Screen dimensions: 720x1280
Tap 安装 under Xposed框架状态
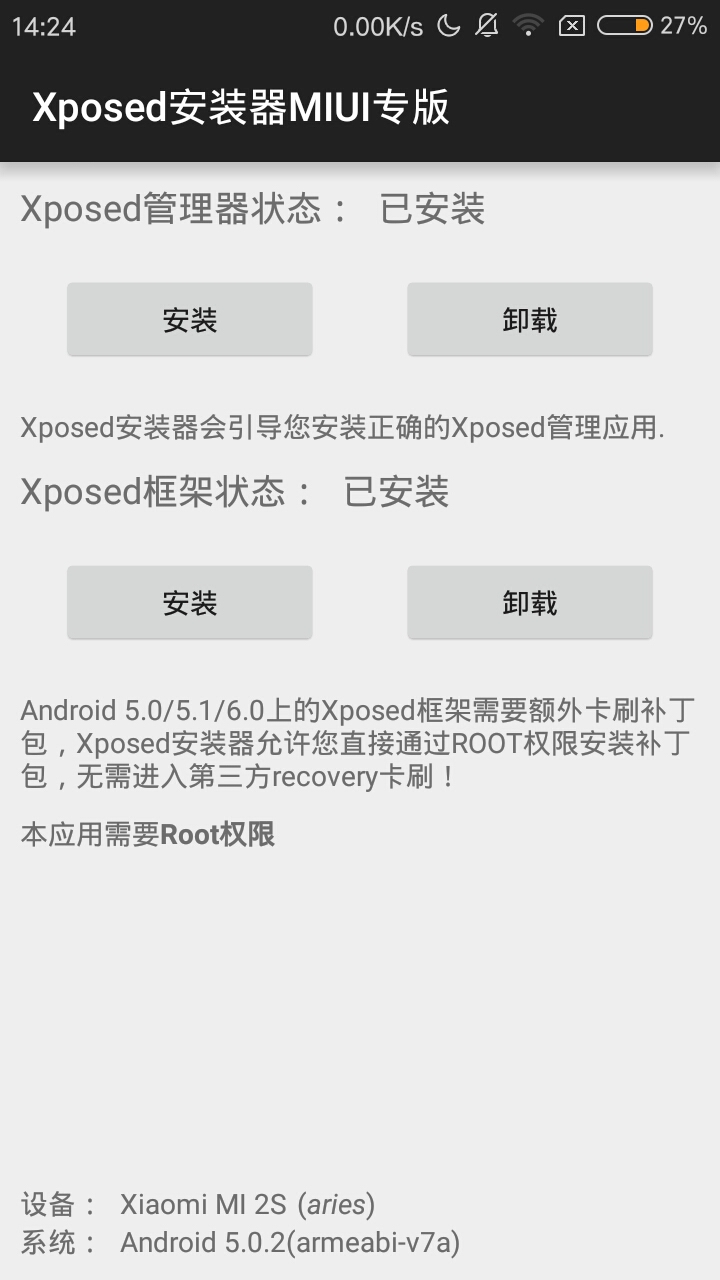[190, 602]
